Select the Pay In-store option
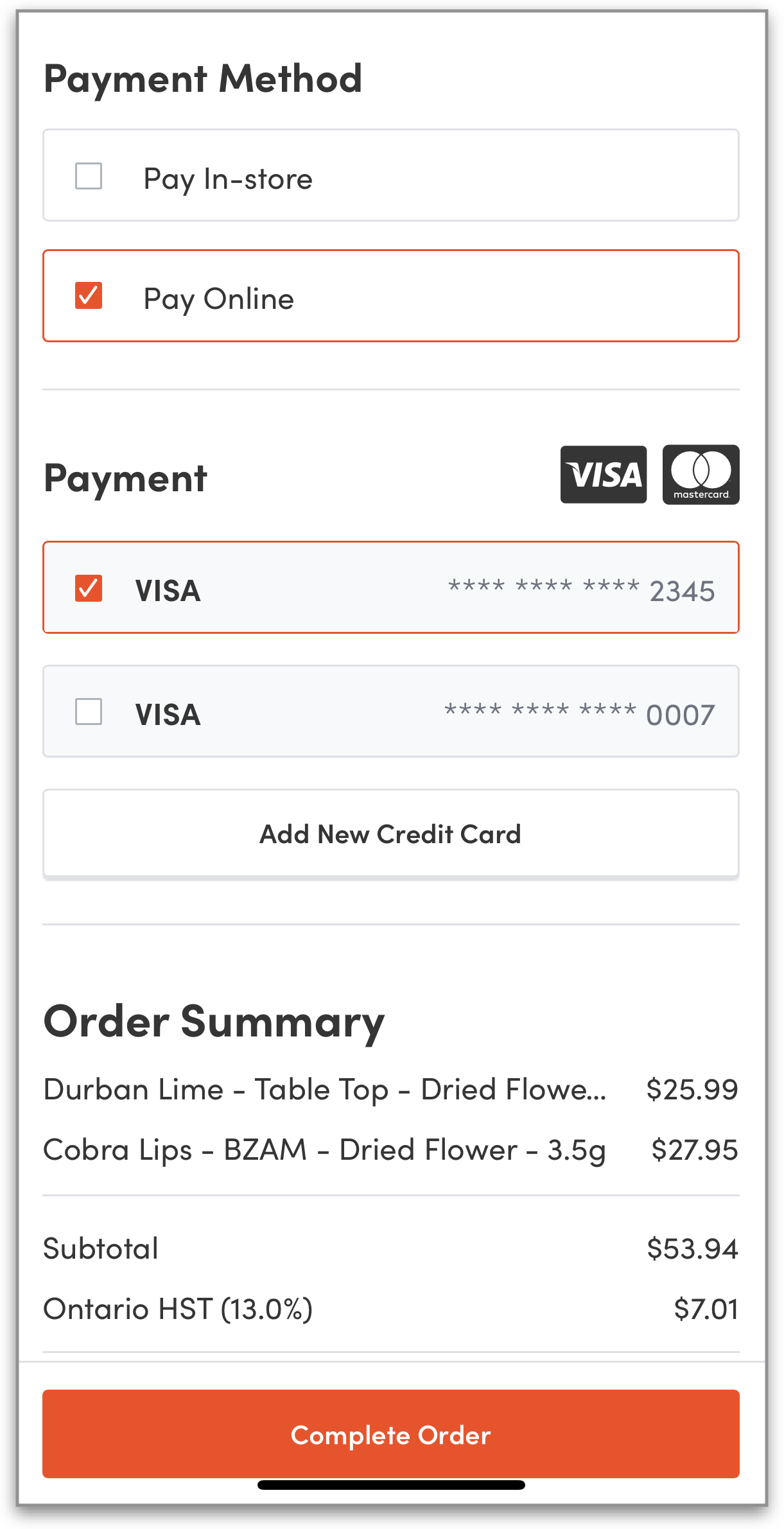 [x=89, y=176]
